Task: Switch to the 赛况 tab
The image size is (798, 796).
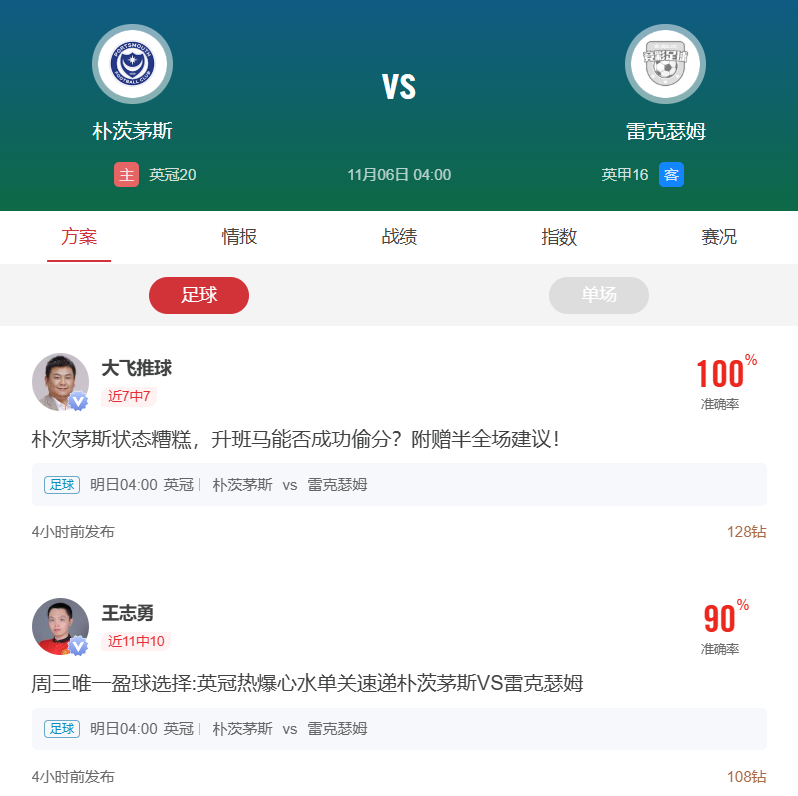Action: tap(719, 237)
